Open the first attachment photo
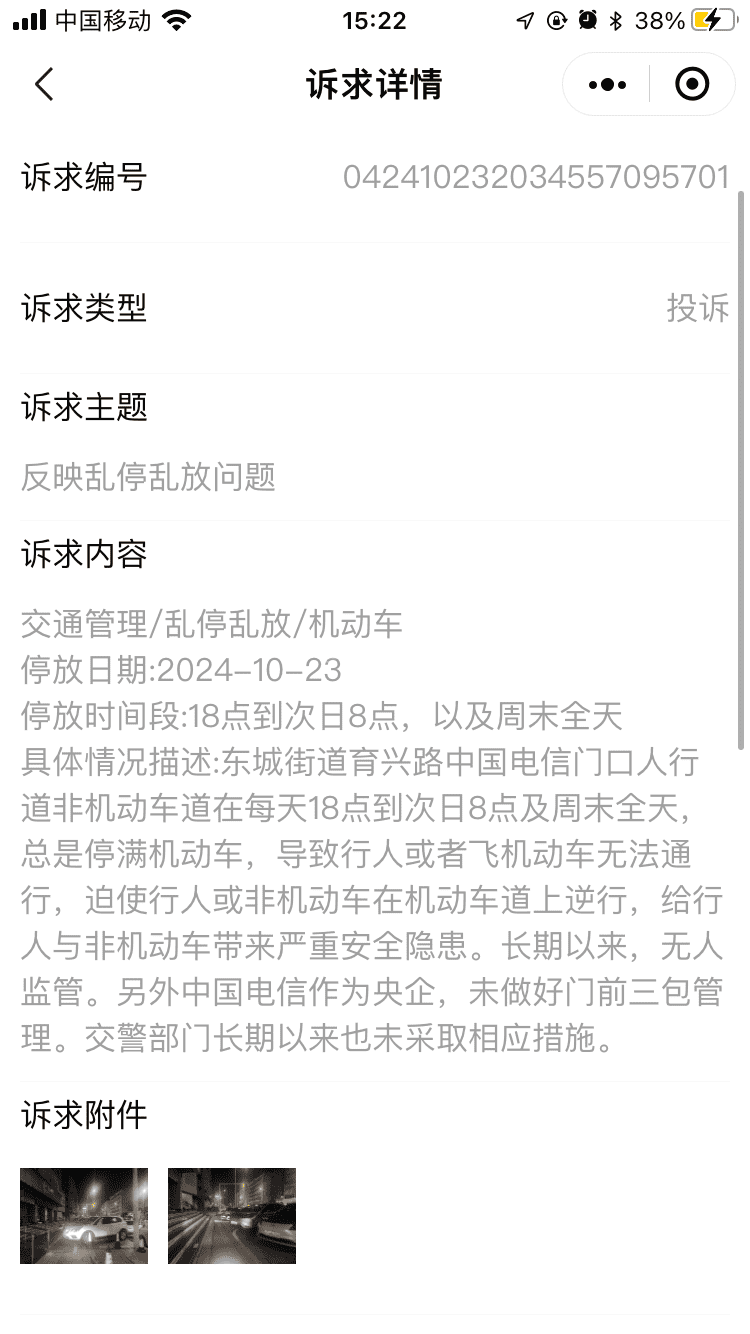The image size is (750, 1334). 84,1216
